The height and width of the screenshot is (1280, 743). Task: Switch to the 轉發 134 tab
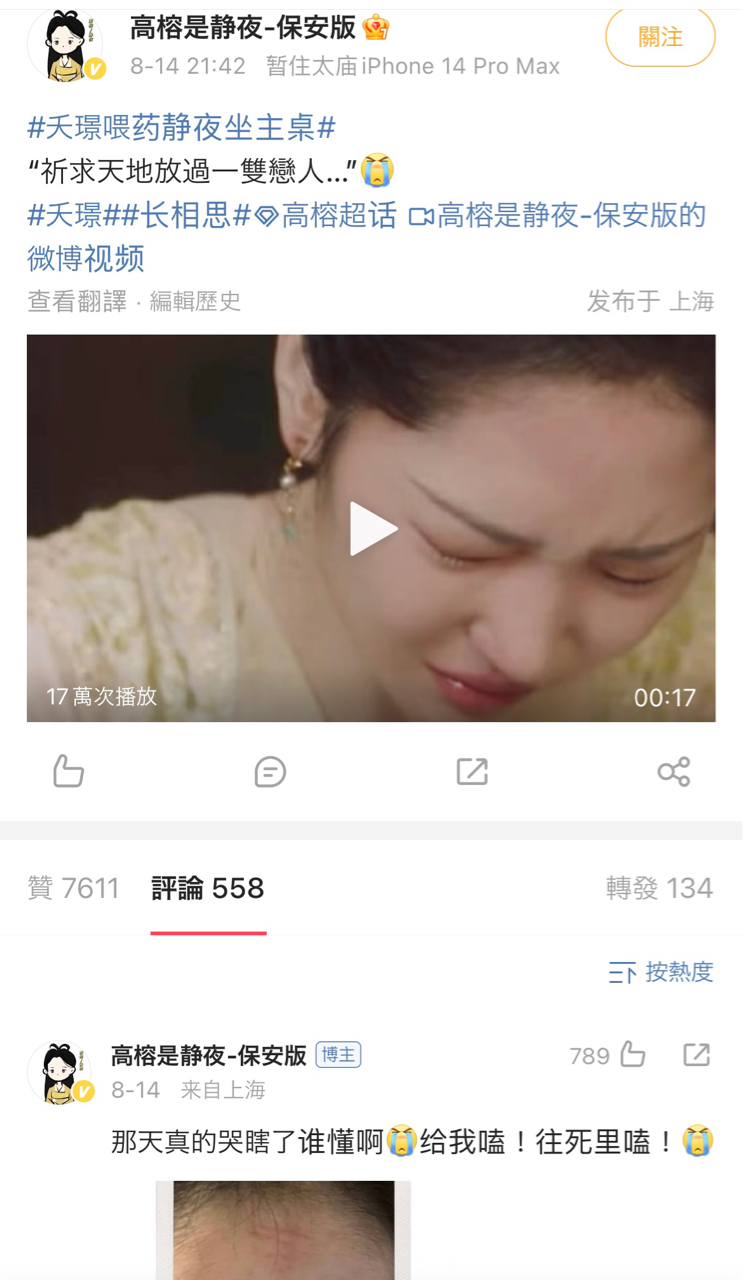(659, 888)
